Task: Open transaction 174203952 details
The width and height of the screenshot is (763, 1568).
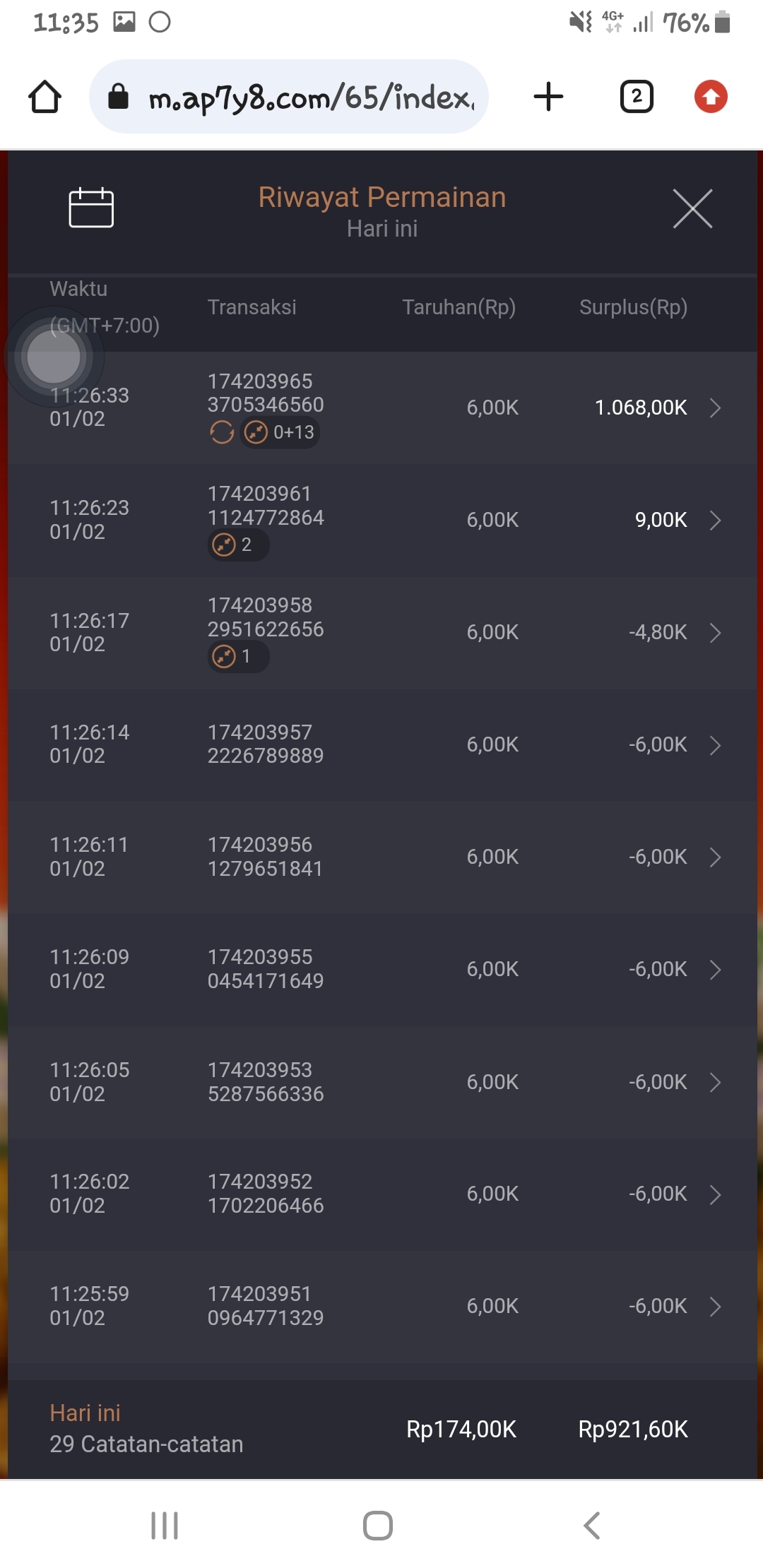Action: tap(715, 1194)
